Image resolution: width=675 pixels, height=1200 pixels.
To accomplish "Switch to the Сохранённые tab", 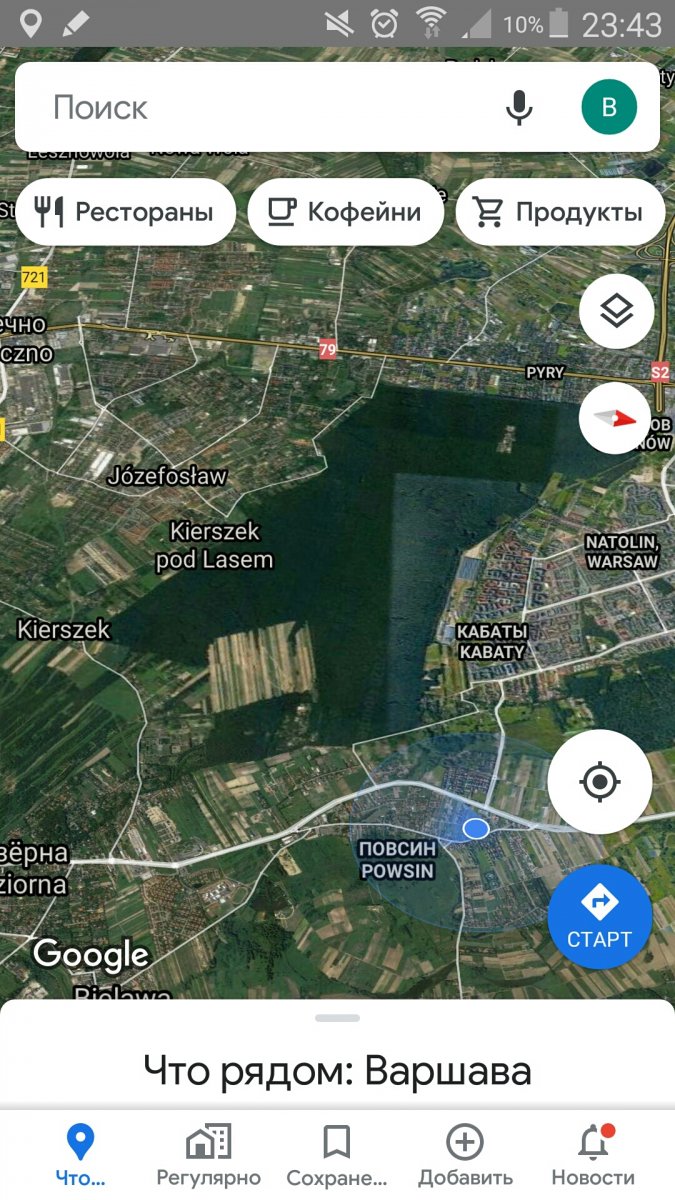I will click(336, 1154).
